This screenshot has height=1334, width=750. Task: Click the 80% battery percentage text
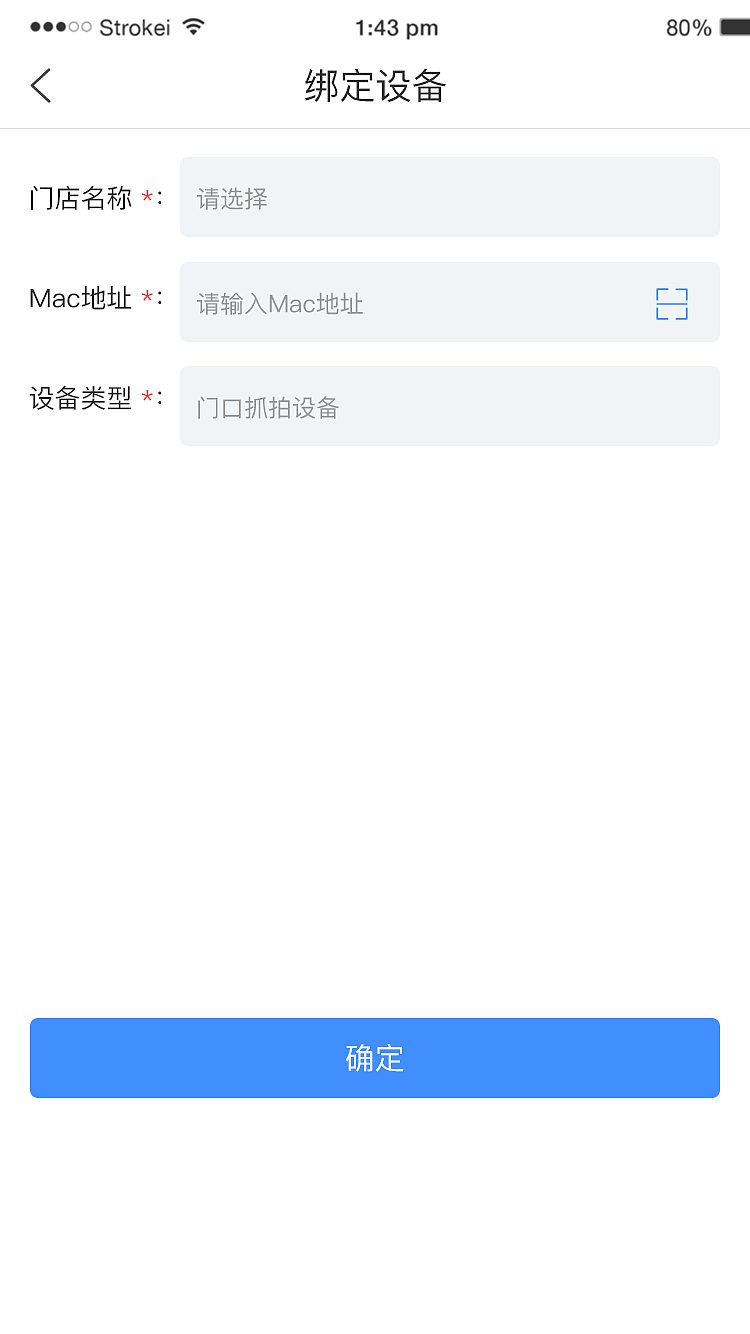click(x=687, y=27)
